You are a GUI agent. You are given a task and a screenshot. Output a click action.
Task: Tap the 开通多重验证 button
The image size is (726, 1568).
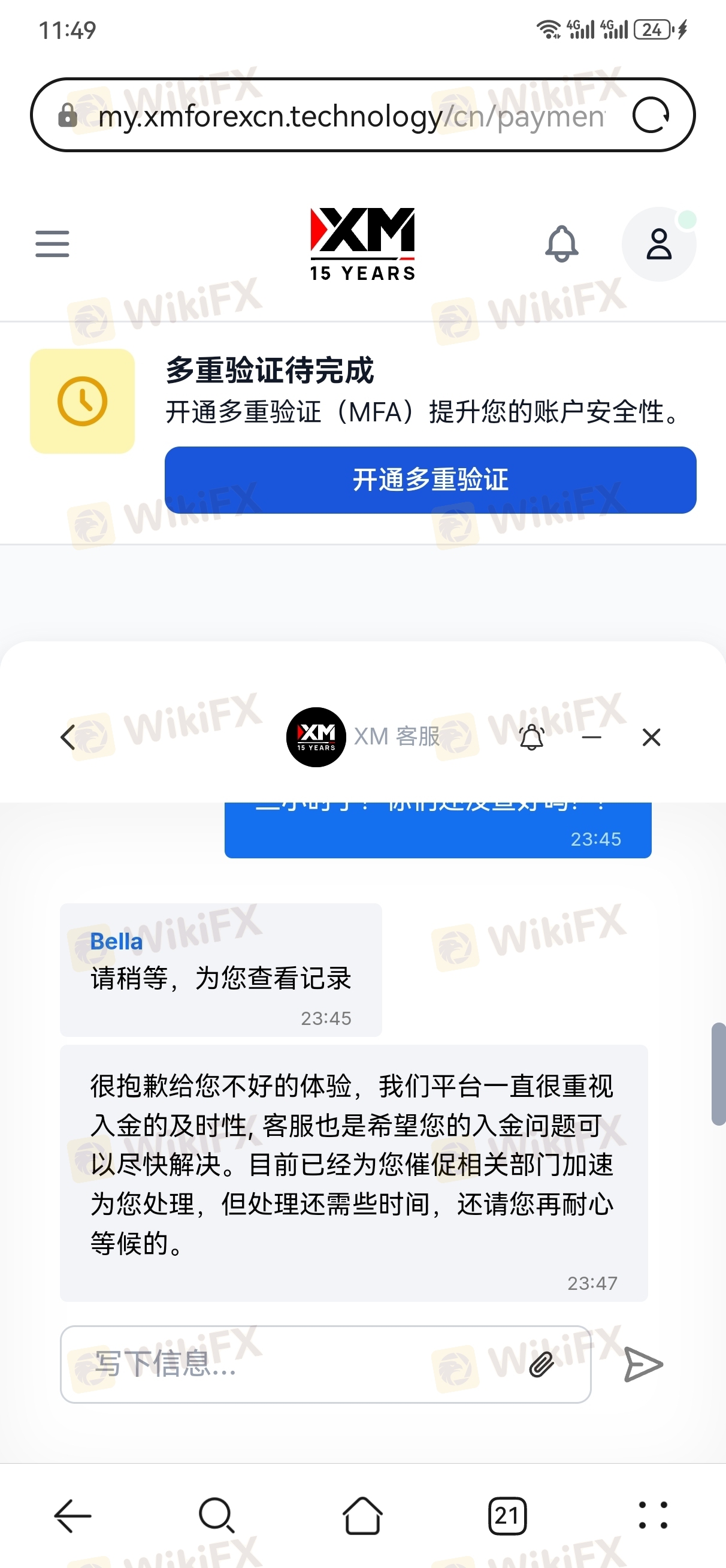430,480
